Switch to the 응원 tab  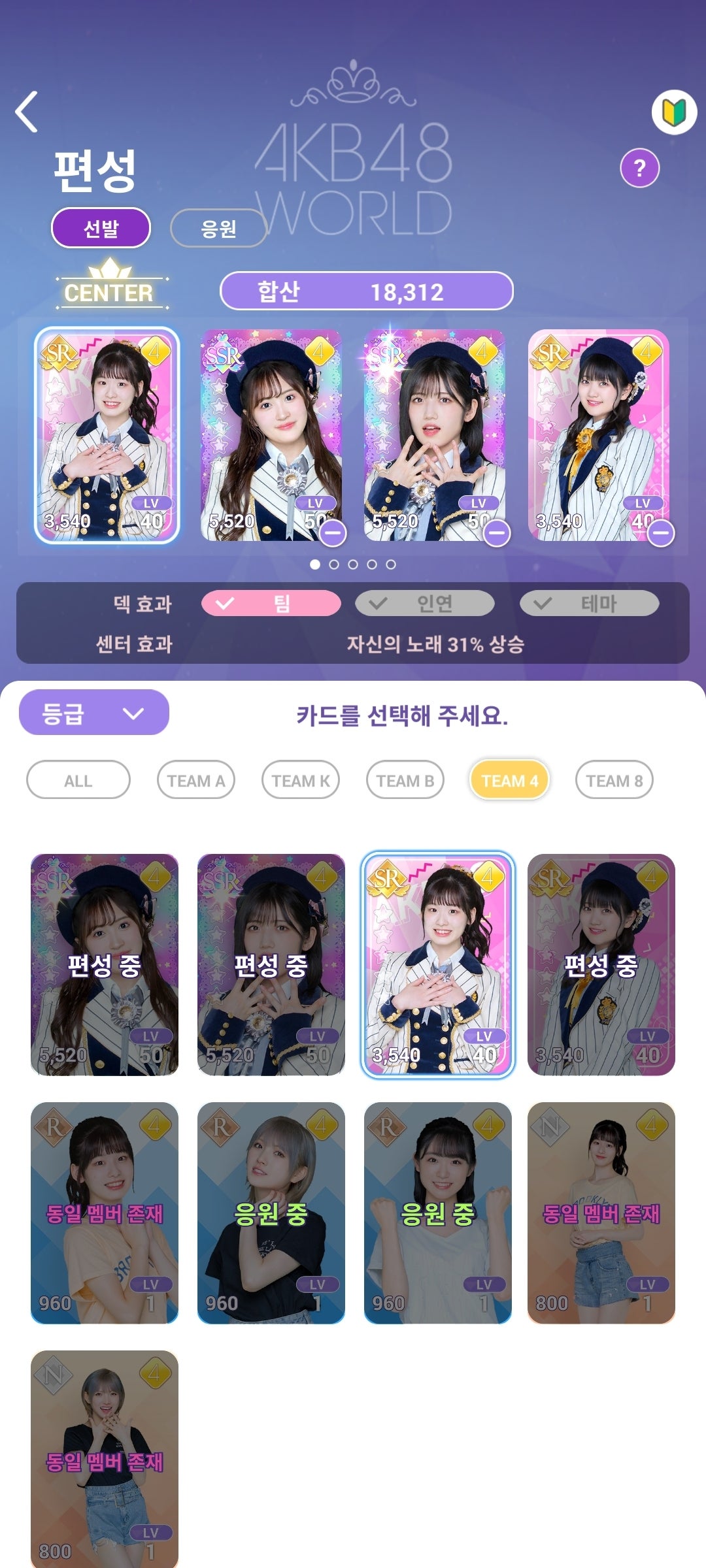tap(218, 228)
